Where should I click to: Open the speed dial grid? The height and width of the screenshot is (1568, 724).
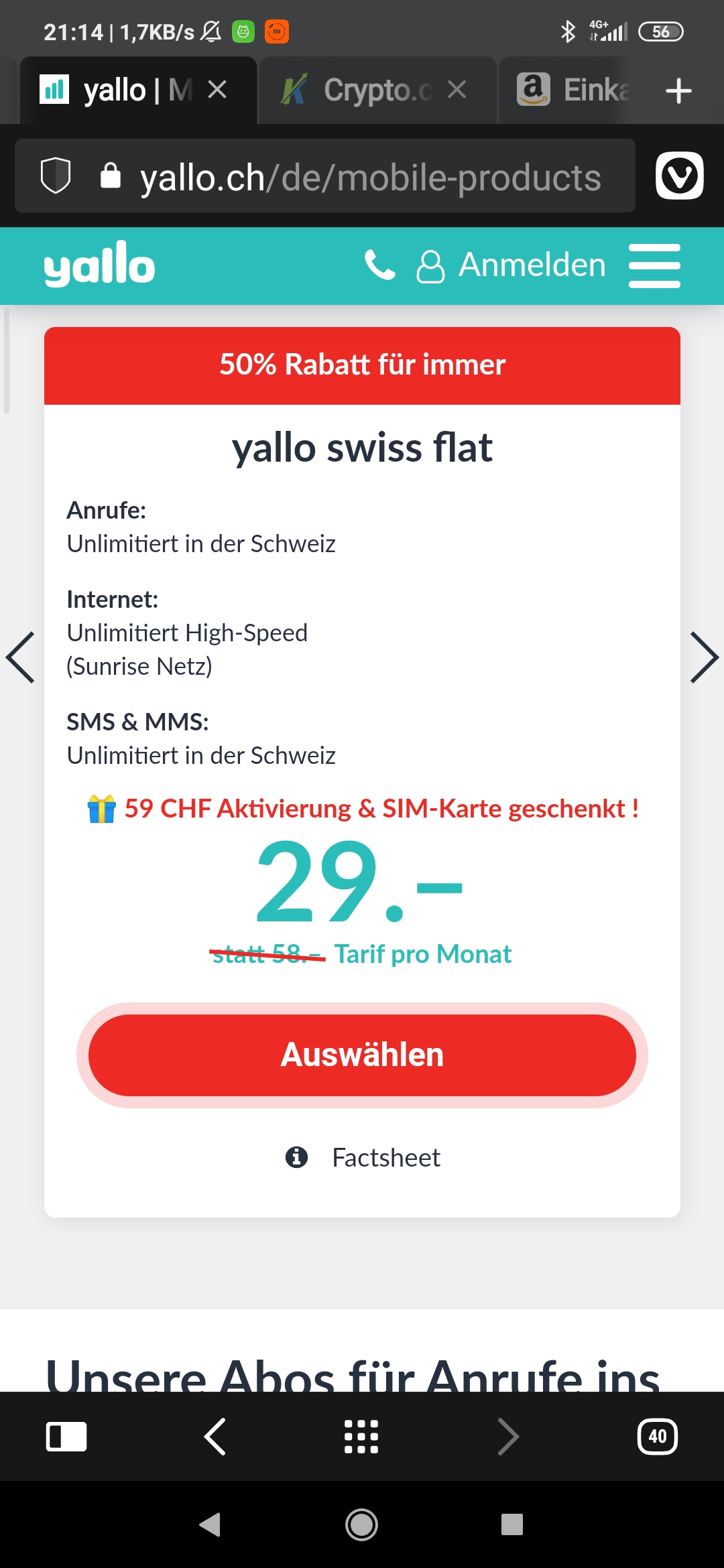click(361, 1437)
